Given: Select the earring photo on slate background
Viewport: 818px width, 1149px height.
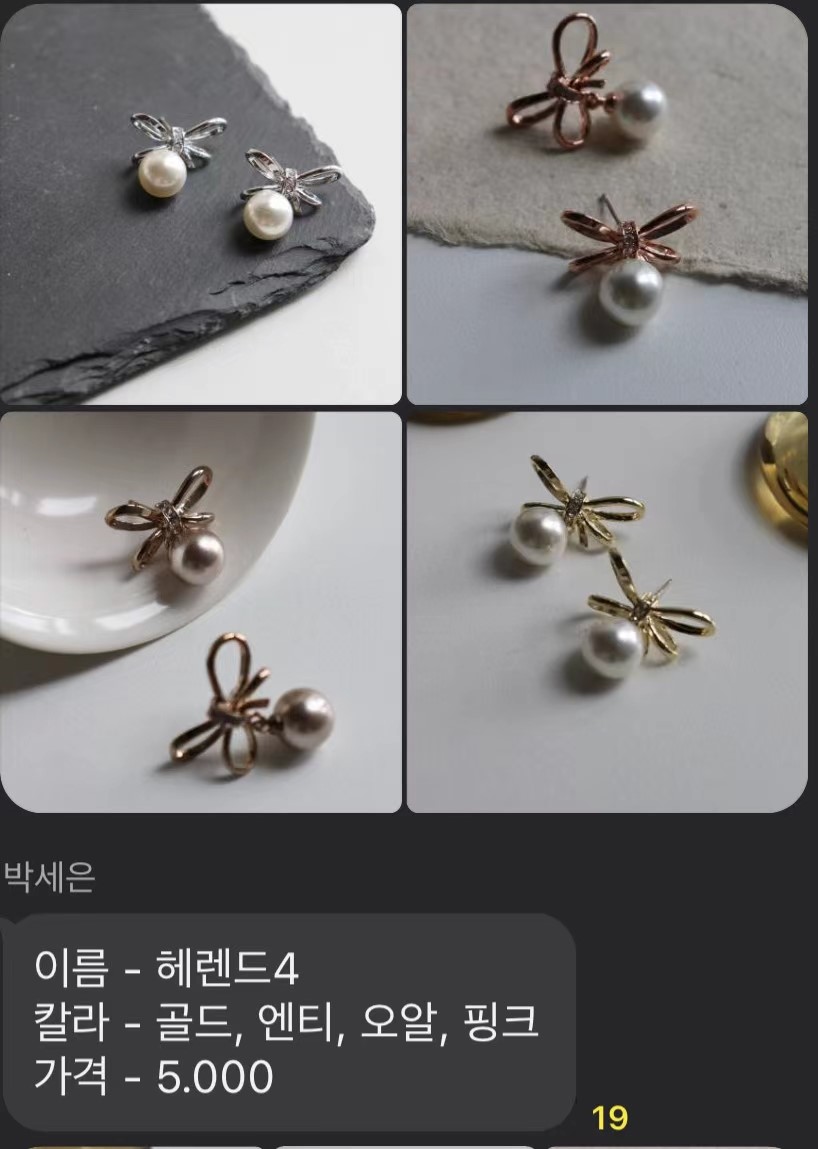Looking at the screenshot, I should pyautogui.click(x=200, y=200).
